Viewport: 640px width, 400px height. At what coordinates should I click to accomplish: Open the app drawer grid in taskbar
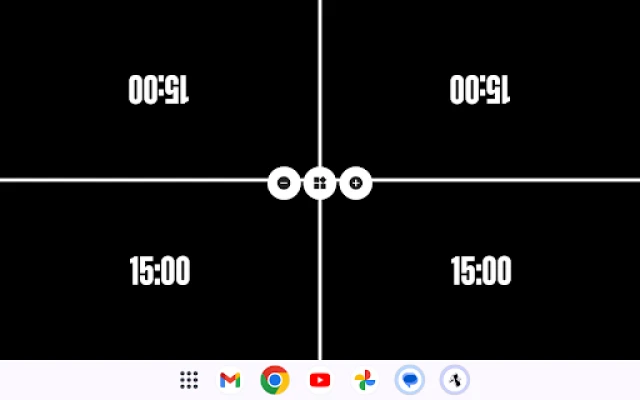coord(189,380)
